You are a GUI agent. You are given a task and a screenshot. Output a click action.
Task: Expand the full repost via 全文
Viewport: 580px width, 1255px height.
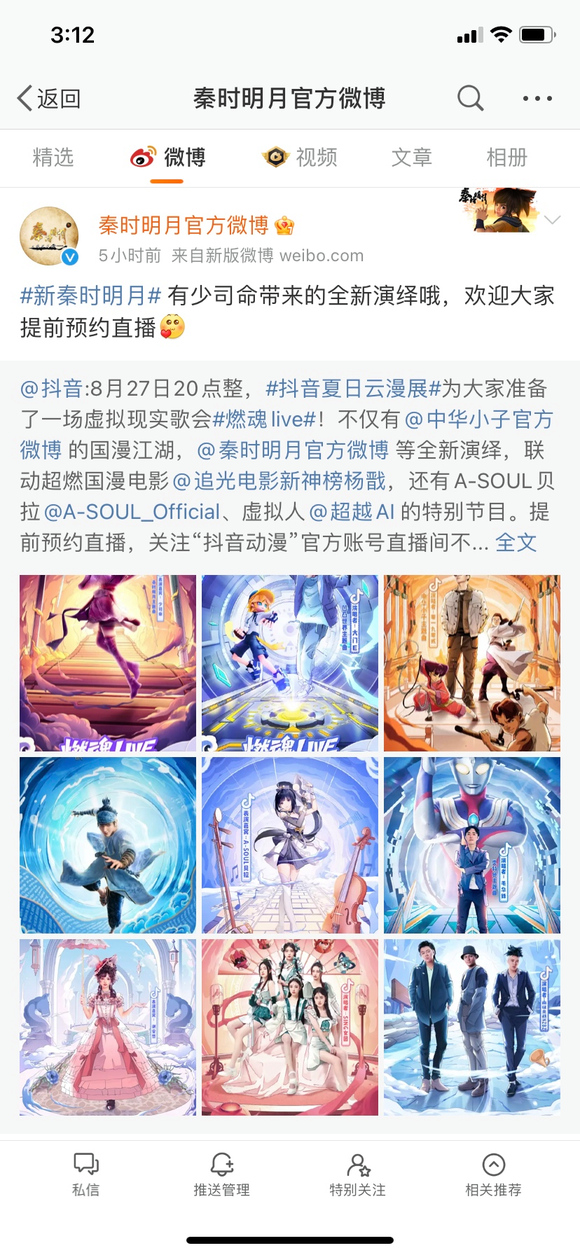517,543
